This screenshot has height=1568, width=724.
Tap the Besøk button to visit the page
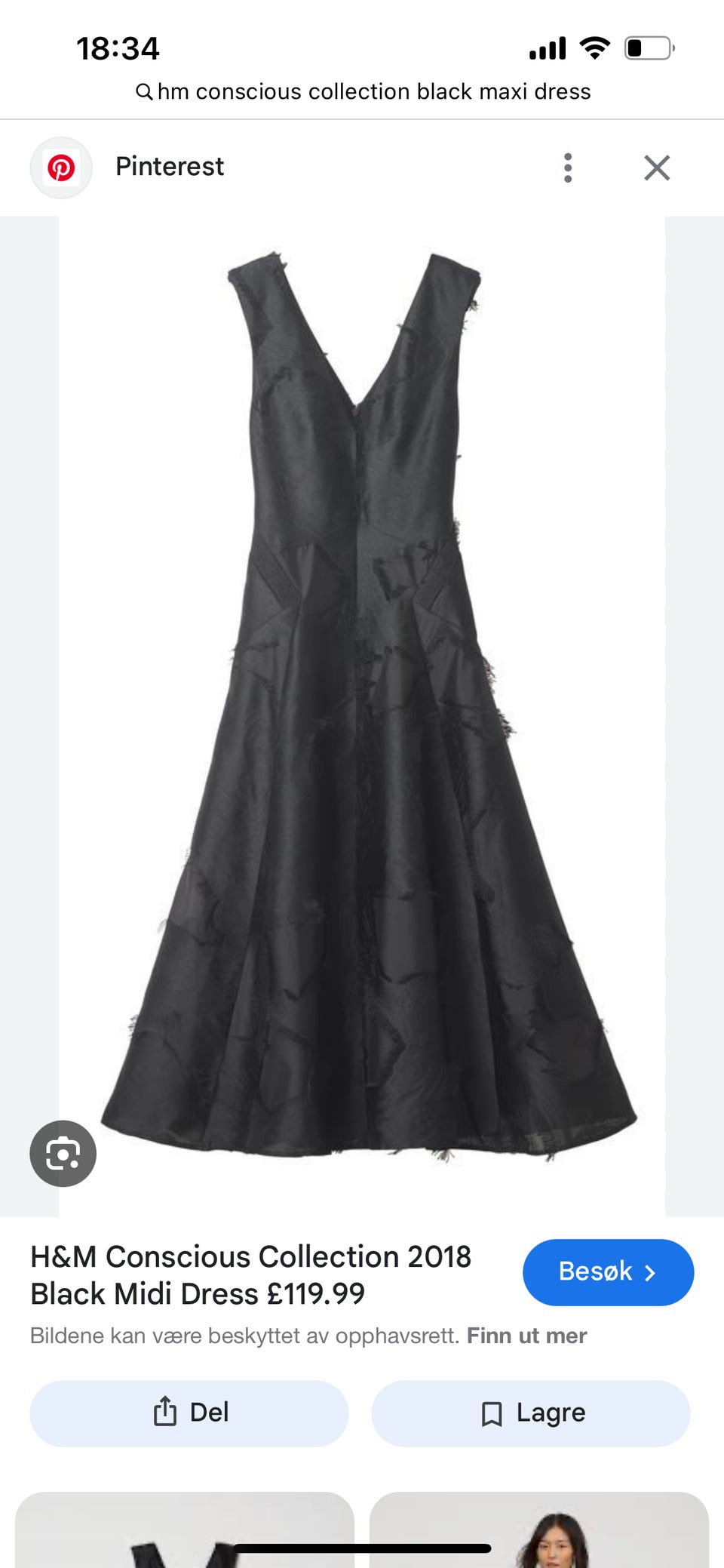coord(607,1272)
